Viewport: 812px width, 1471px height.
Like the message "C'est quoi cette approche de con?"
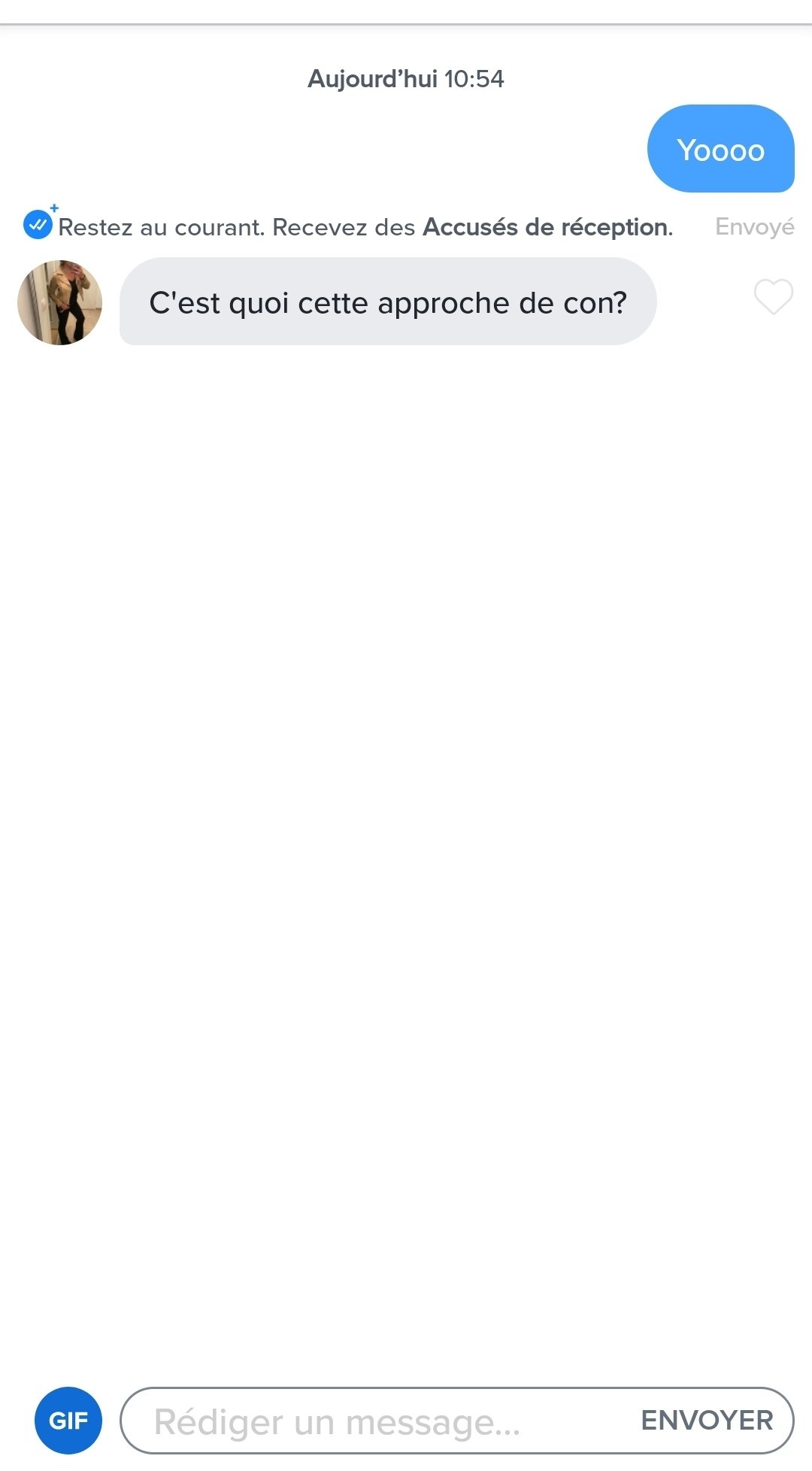[774, 297]
